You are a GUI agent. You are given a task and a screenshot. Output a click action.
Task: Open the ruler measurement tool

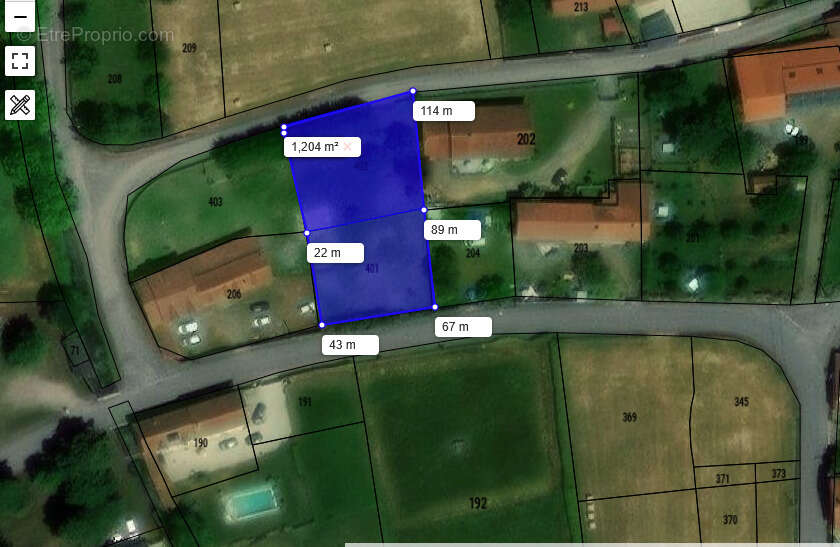pyautogui.click(x=20, y=104)
